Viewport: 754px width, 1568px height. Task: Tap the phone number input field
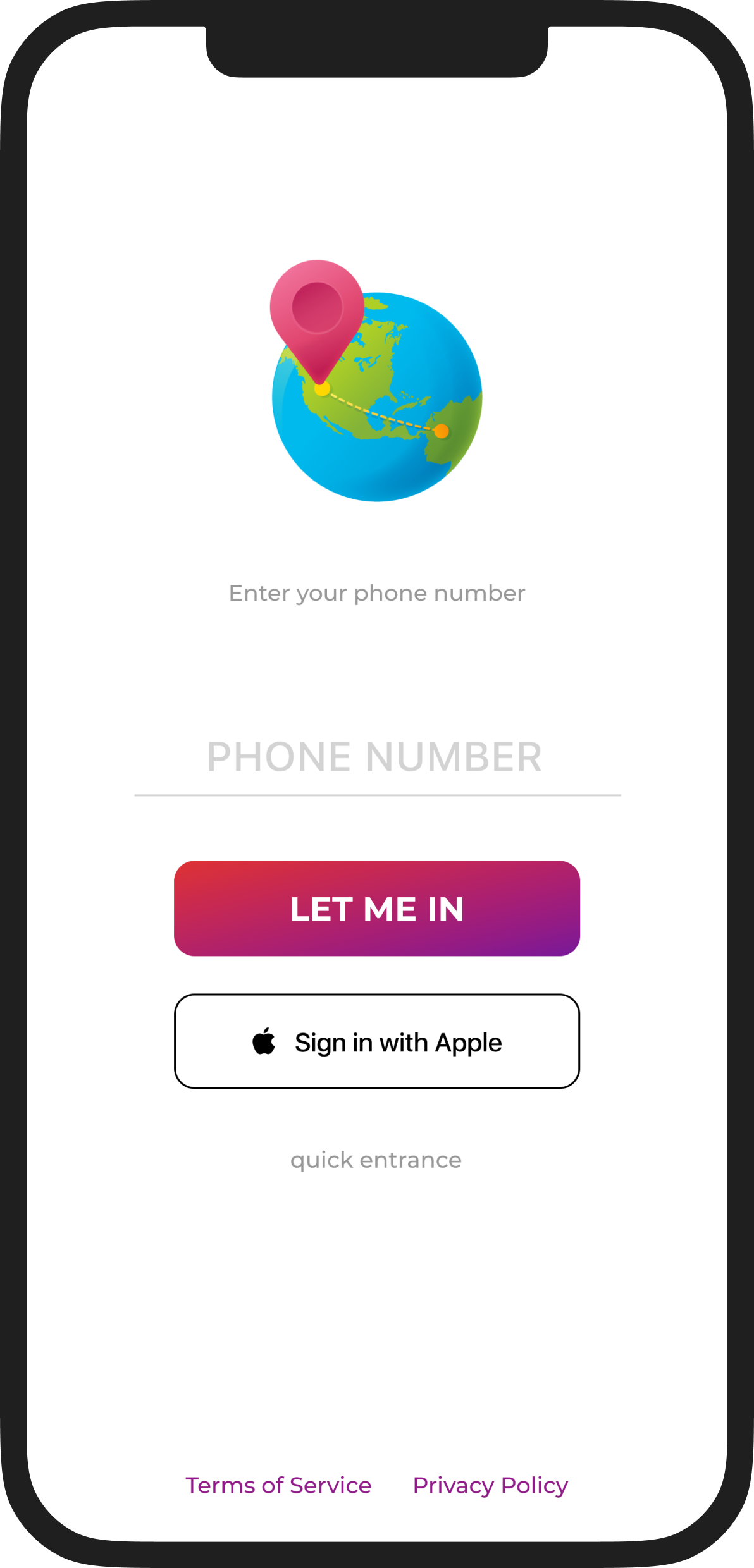(377, 757)
